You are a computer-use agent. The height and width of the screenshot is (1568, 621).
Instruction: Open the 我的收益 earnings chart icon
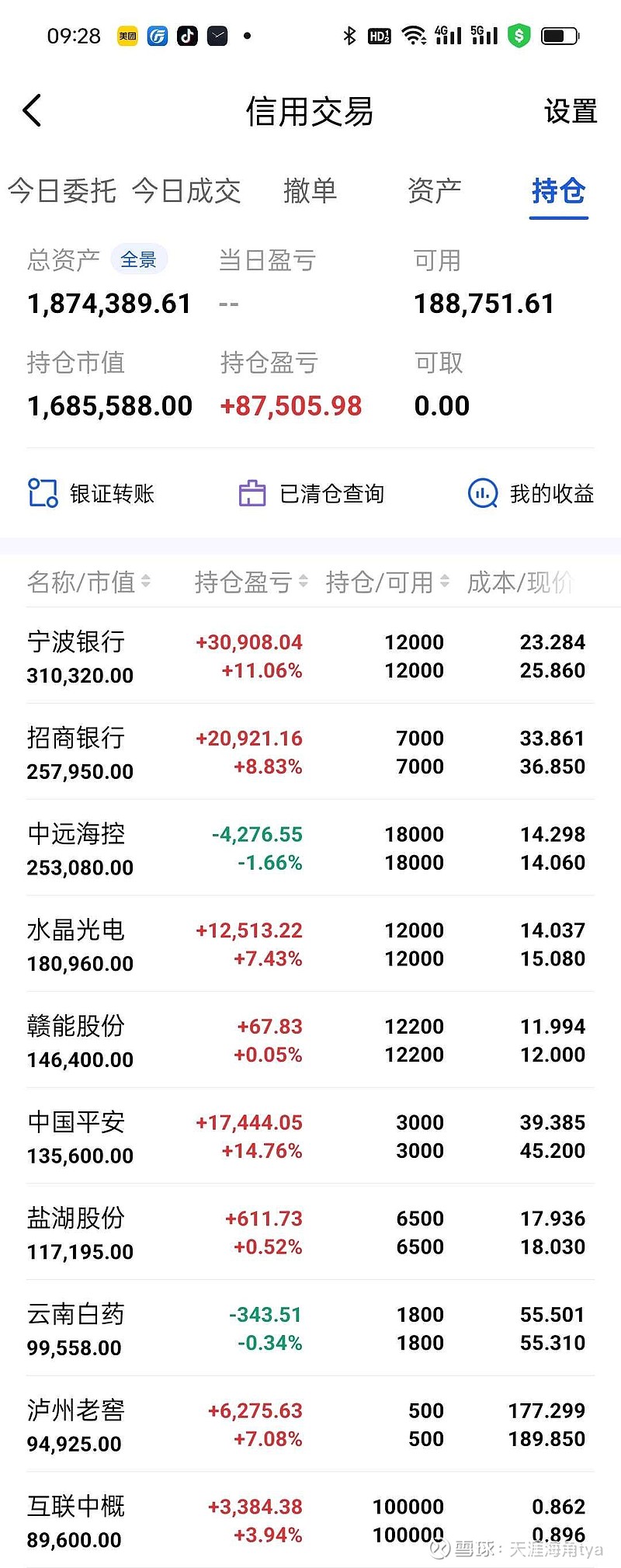pos(482,492)
